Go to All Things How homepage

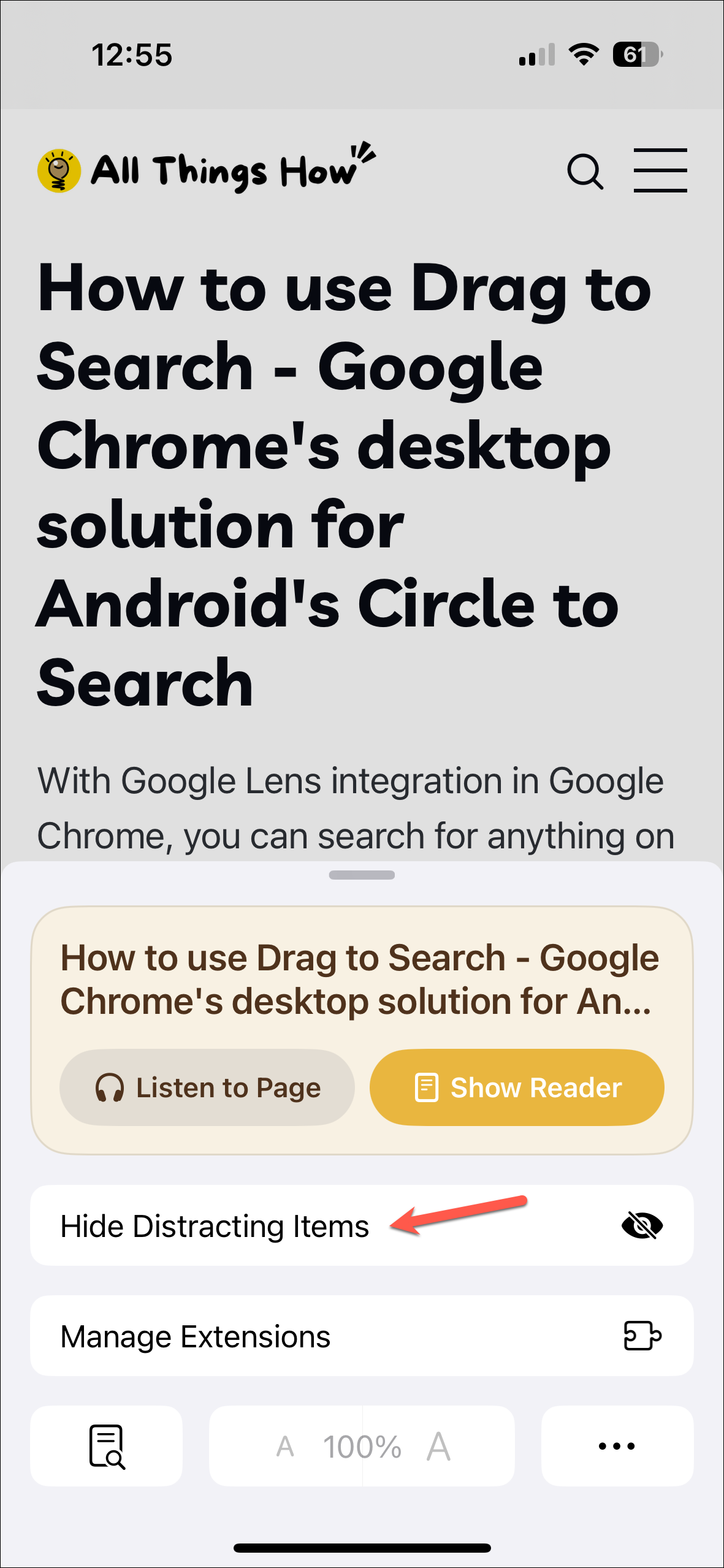tap(205, 169)
